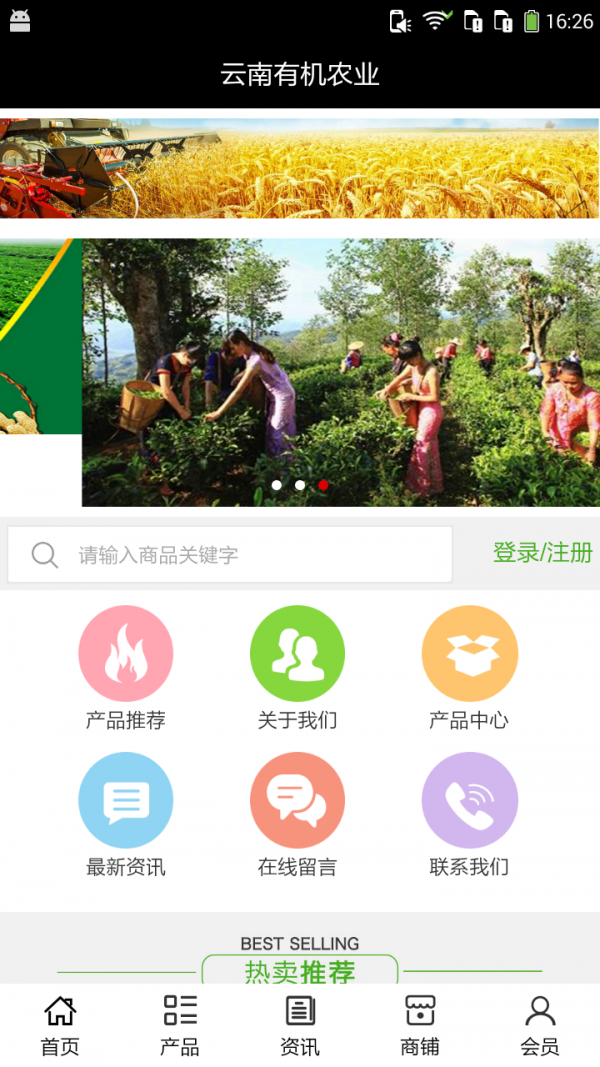View 最新资讯 news

click(x=126, y=801)
